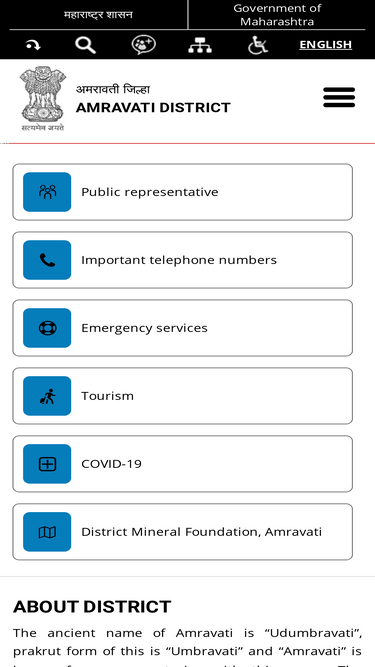Open District Mineral Foundation, Amravati
The image size is (375, 667).
click(x=182, y=532)
